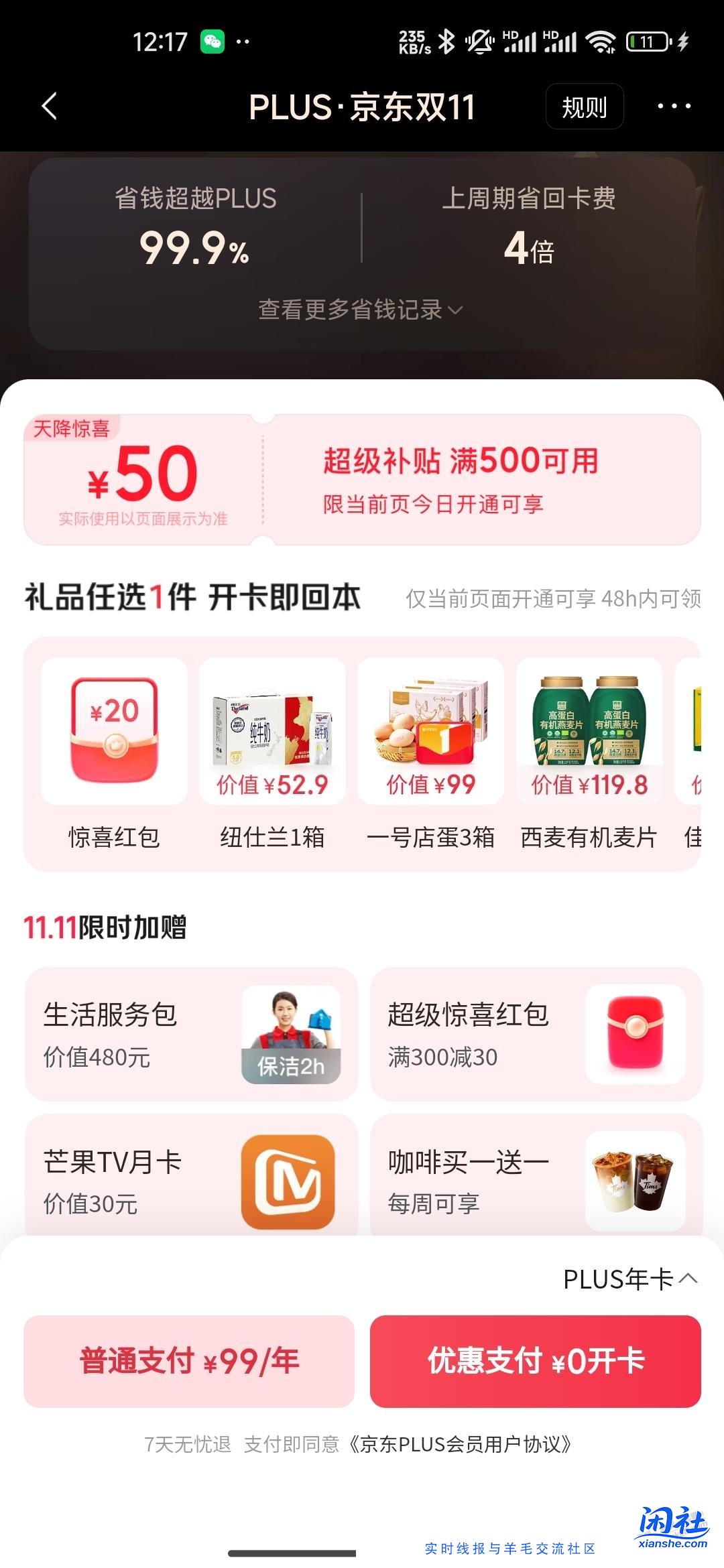Open the 规则 rules page
This screenshot has width=724, height=1568.
click(x=584, y=106)
